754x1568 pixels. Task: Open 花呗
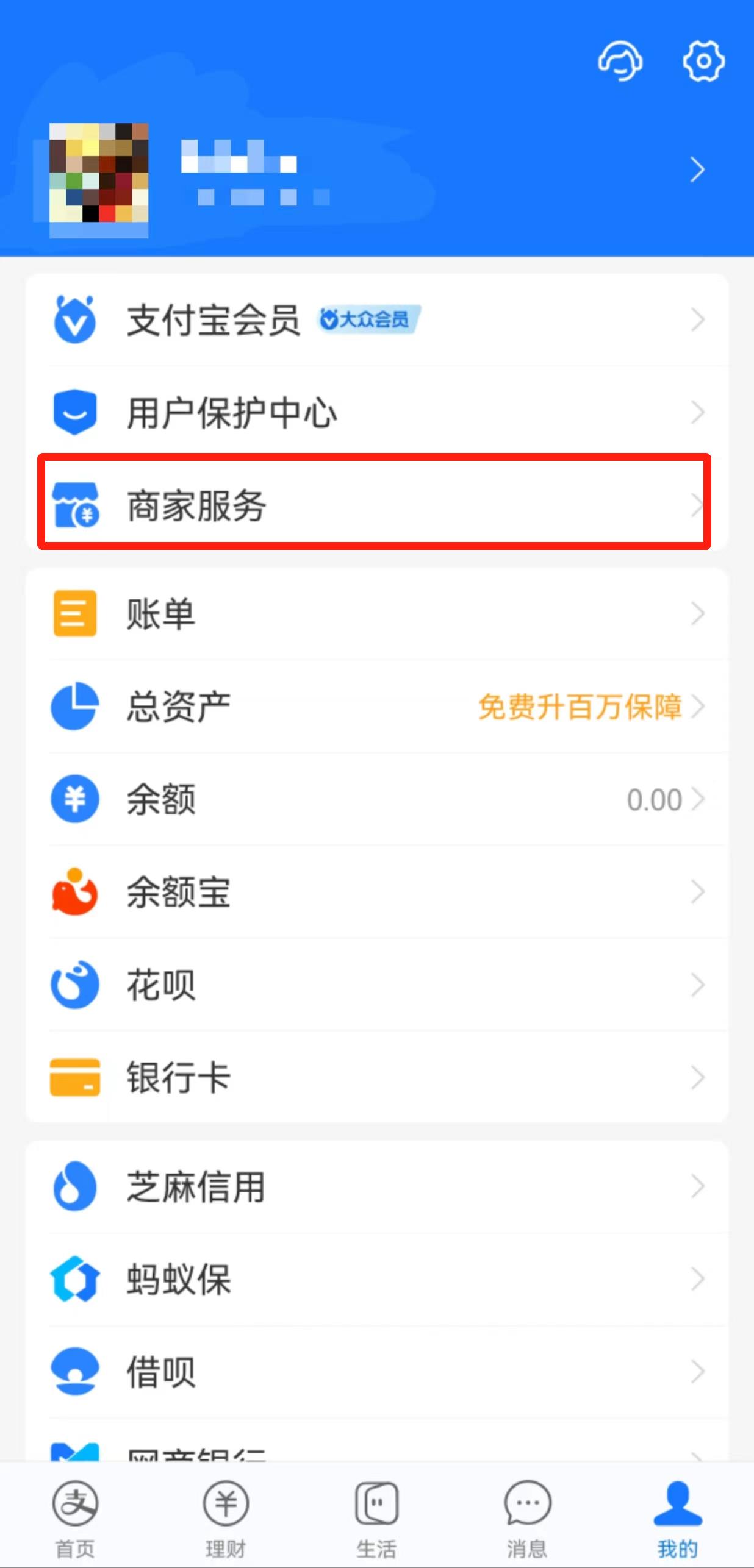pyautogui.click(x=377, y=985)
